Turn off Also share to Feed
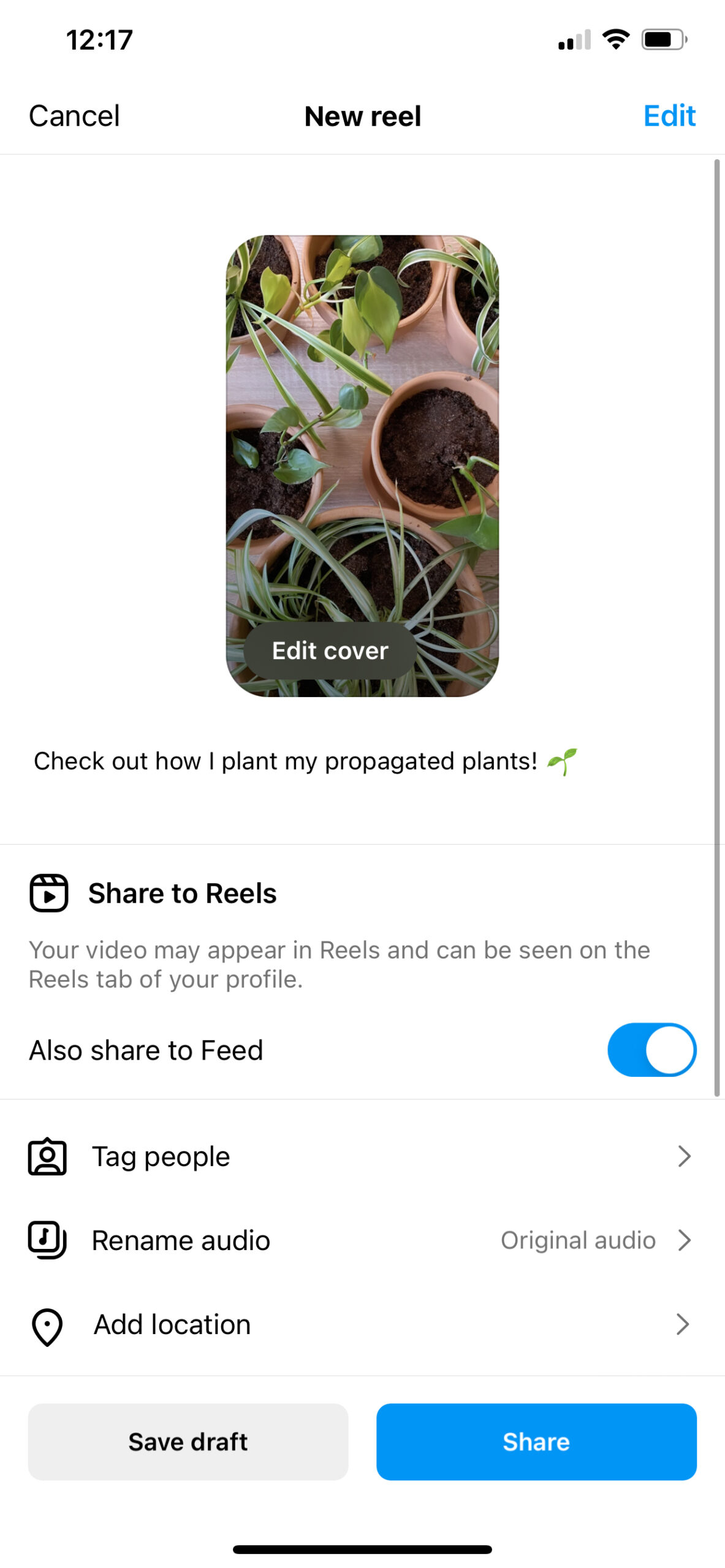Viewport: 725px width, 1568px height. click(x=651, y=1049)
